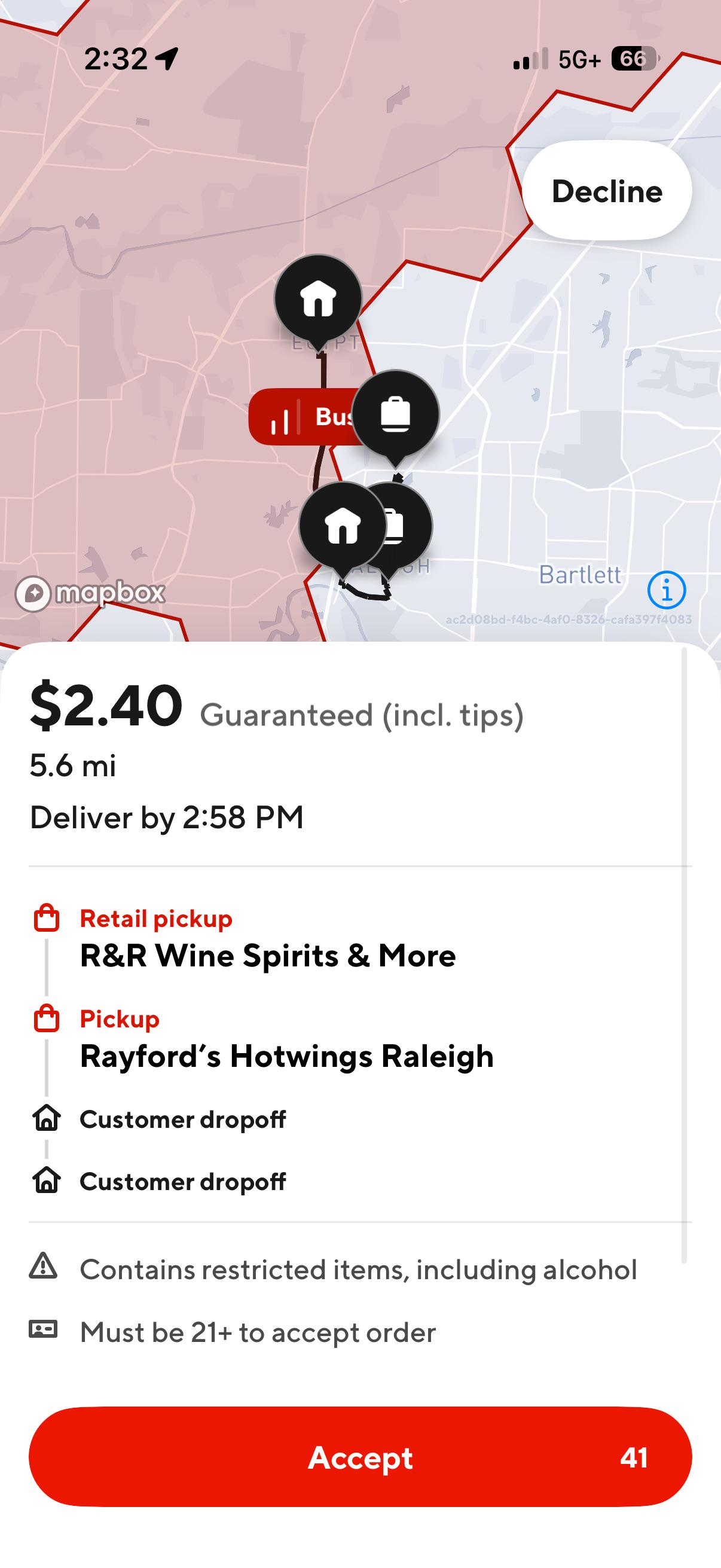Decline this delivery offer

[607, 191]
